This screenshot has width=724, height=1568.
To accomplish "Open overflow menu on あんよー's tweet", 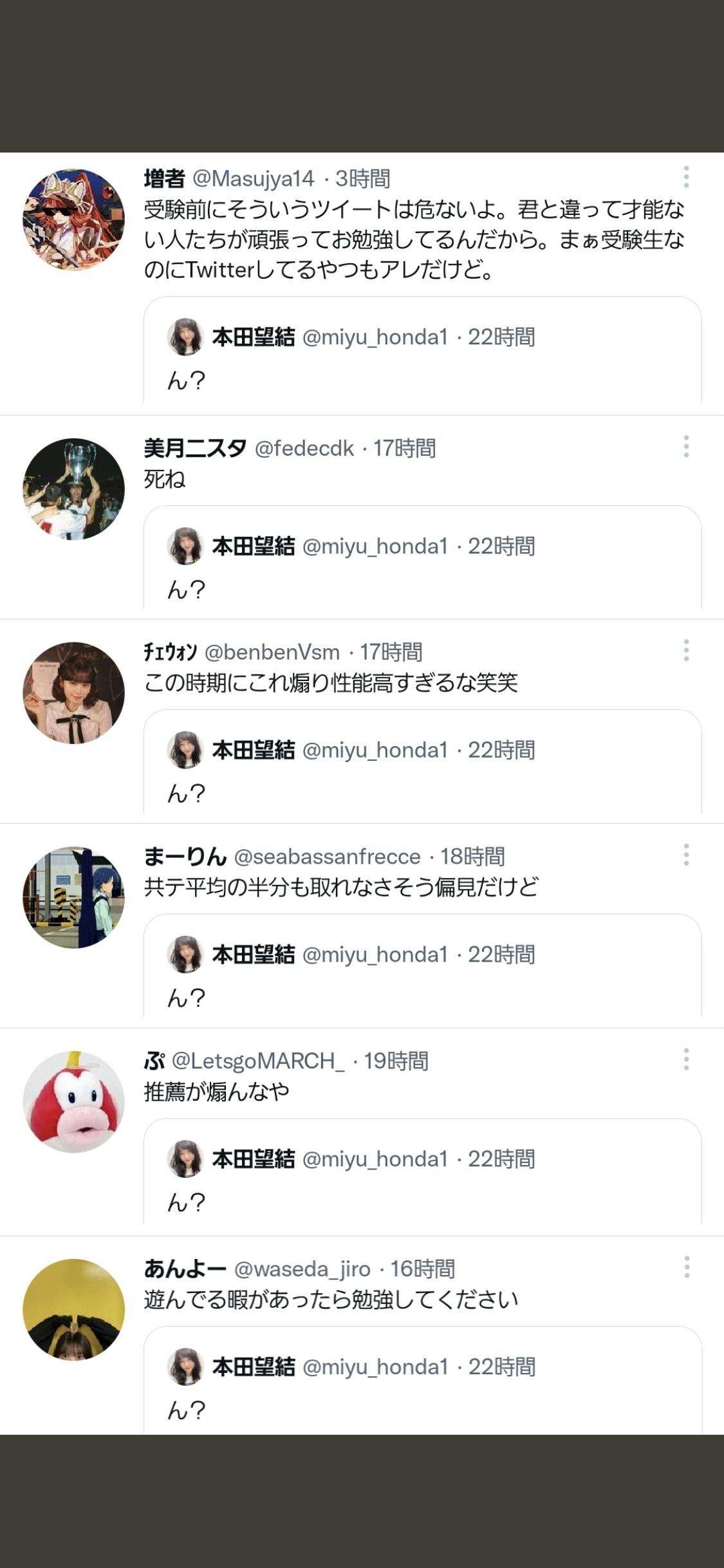I will tap(686, 1267).
